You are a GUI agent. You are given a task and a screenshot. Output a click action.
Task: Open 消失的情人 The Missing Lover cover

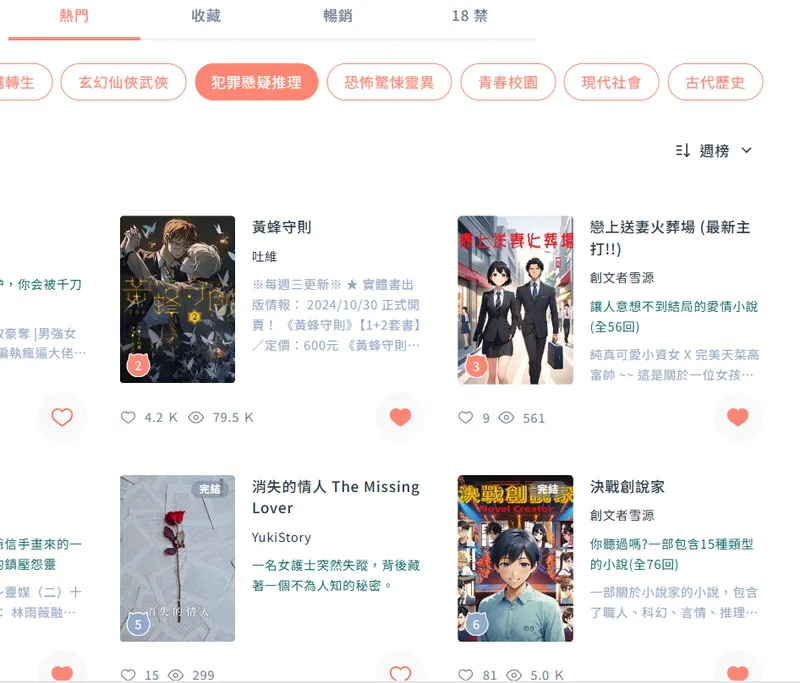coord(177,558)
